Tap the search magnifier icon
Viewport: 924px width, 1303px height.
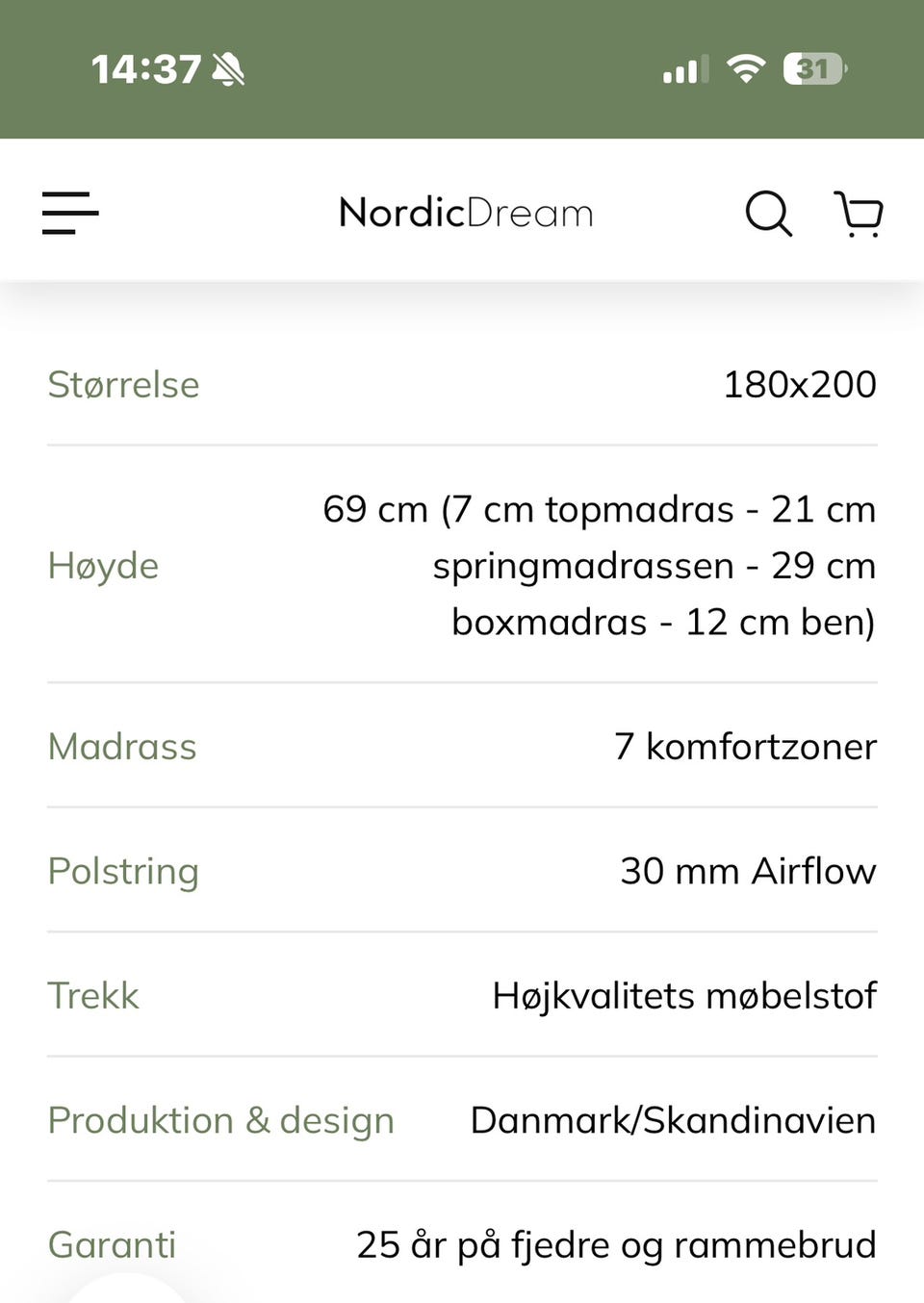point(768,213)
